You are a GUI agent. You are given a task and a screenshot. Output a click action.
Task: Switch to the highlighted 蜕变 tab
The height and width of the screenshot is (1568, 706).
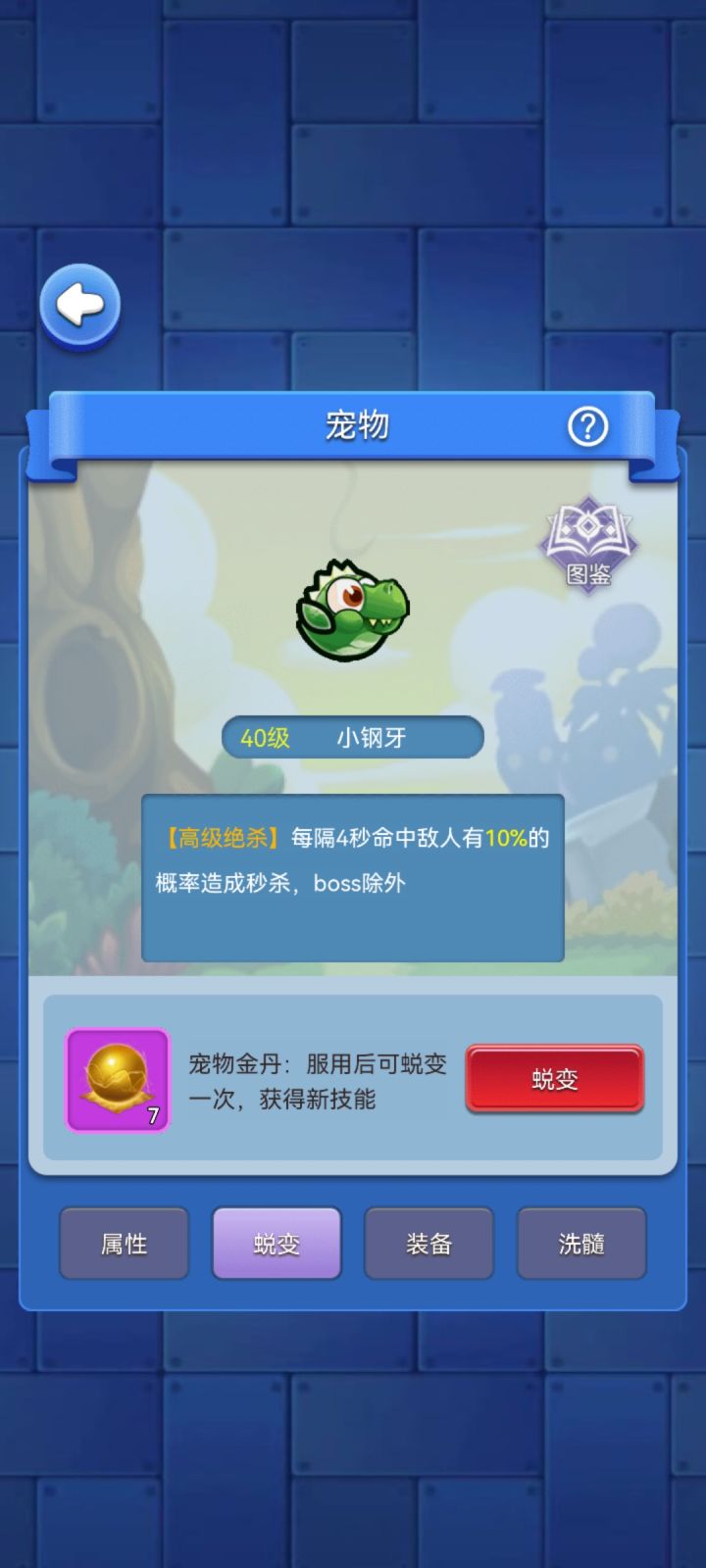[x=276, y=1243]
